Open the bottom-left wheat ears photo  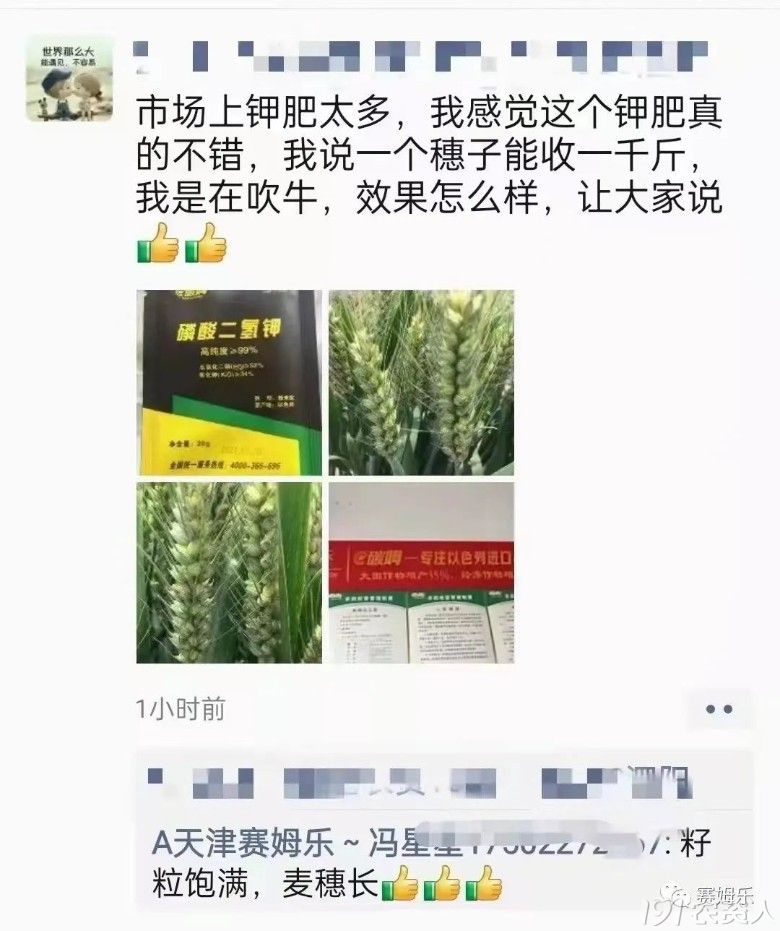click(x=229, y=573)
